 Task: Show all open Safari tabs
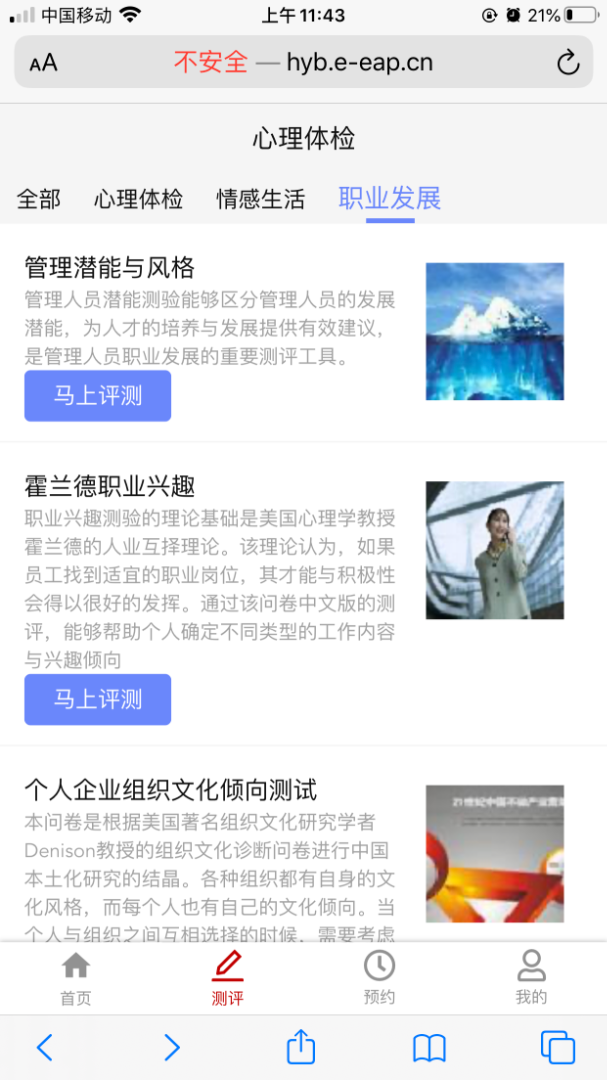click(x=557, y=1047)
